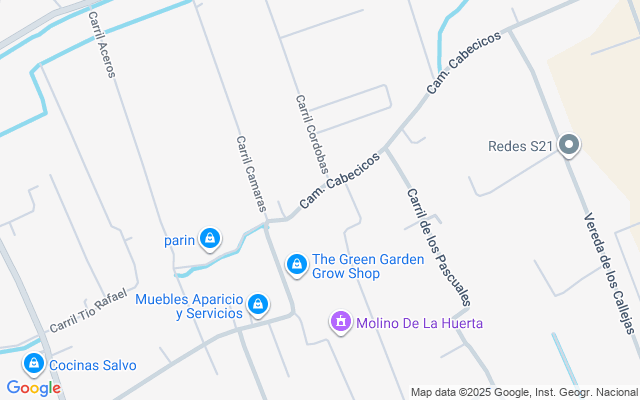Image resolution: width=640 pixels, height=400 pixels.
Task: Open the parin shop marker
Action: click(210, 240)
